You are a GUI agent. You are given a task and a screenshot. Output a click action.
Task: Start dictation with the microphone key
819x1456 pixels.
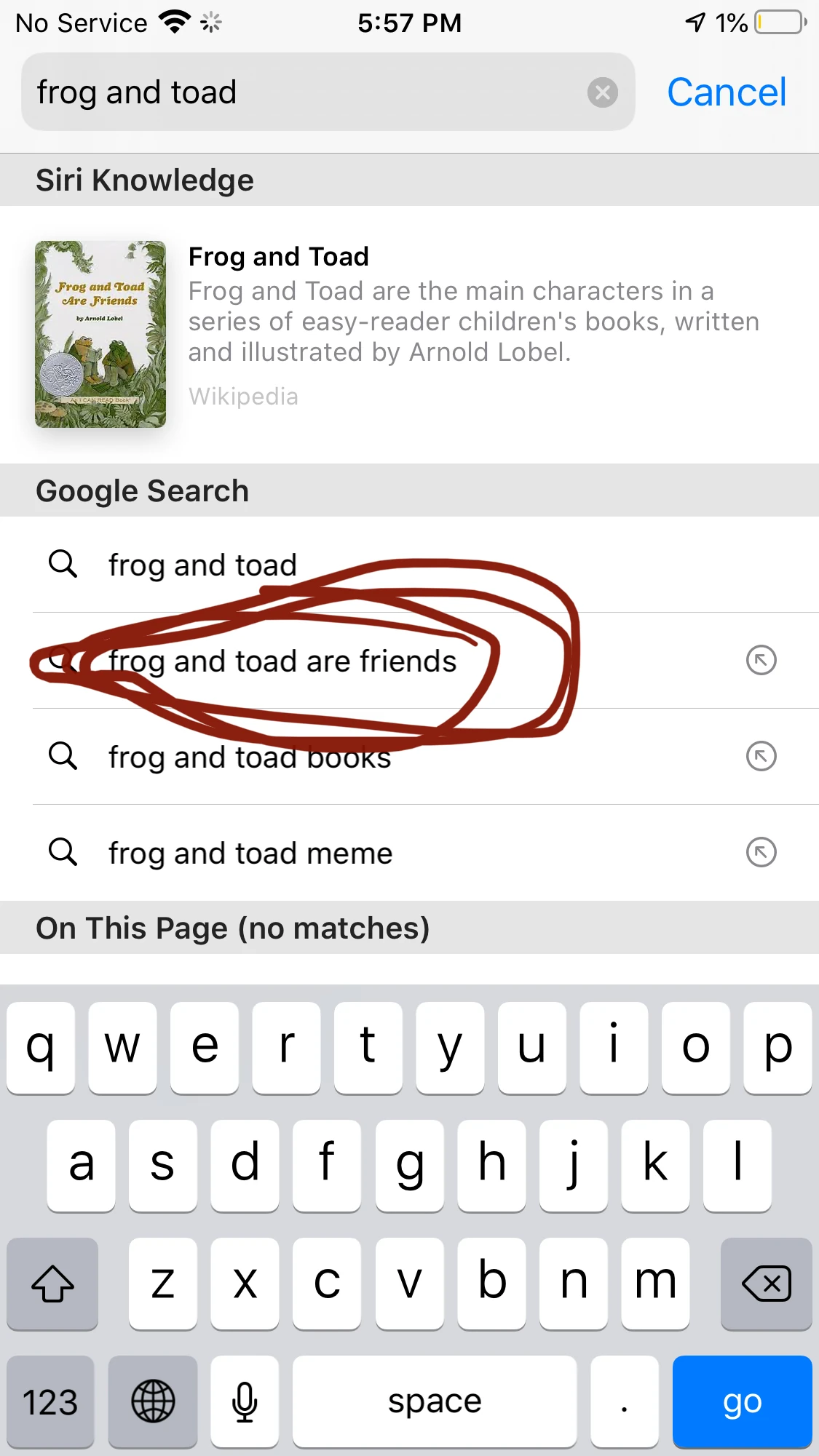pos(245,1401)
